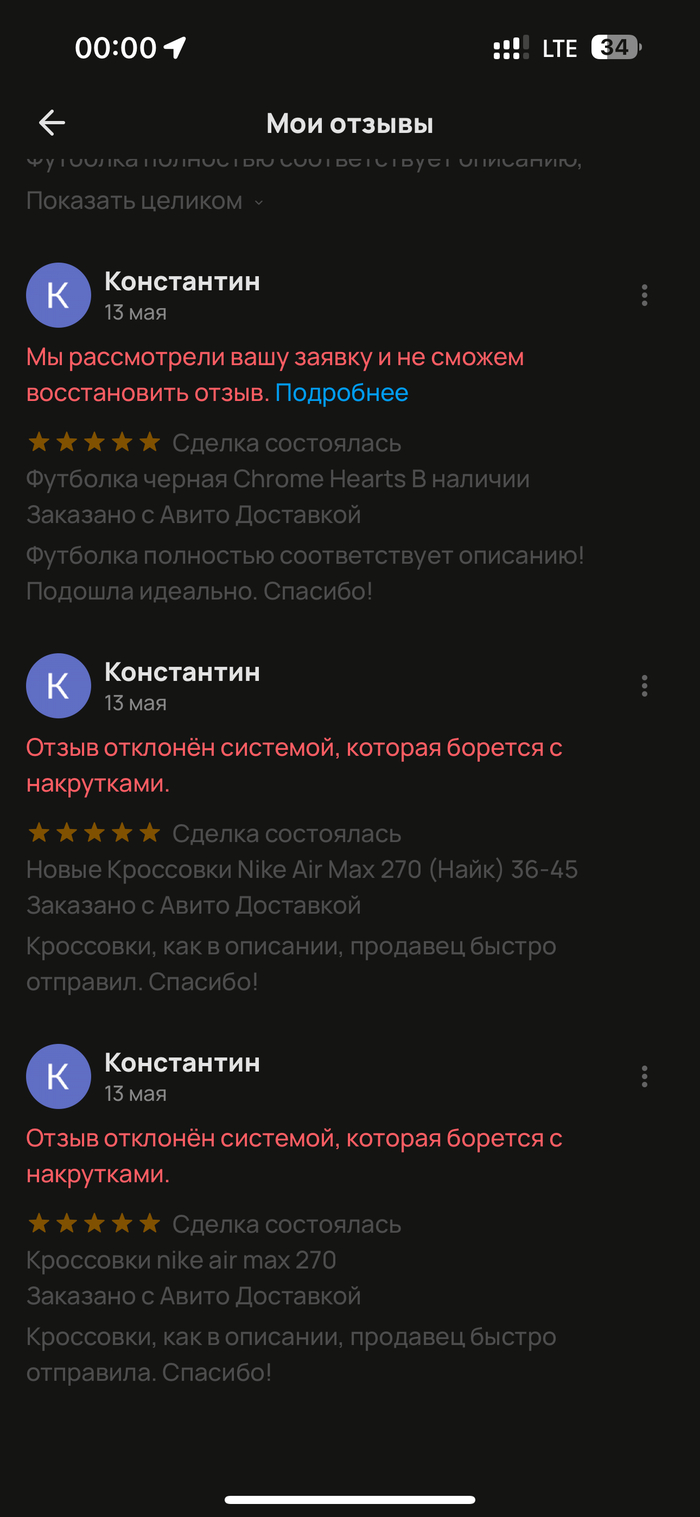Open options menu for Nike Air Max 270 (Найк) 36-45 review
Image resolution: width=700 pixels, height=1517 pixels.
pos(644,686)
